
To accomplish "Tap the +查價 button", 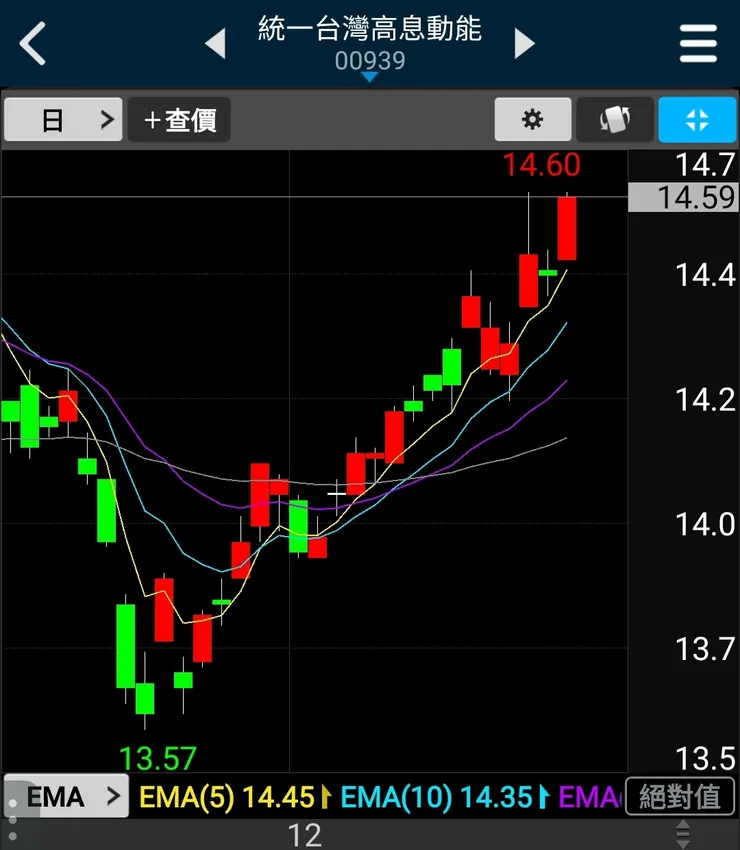I will (179, 120).
